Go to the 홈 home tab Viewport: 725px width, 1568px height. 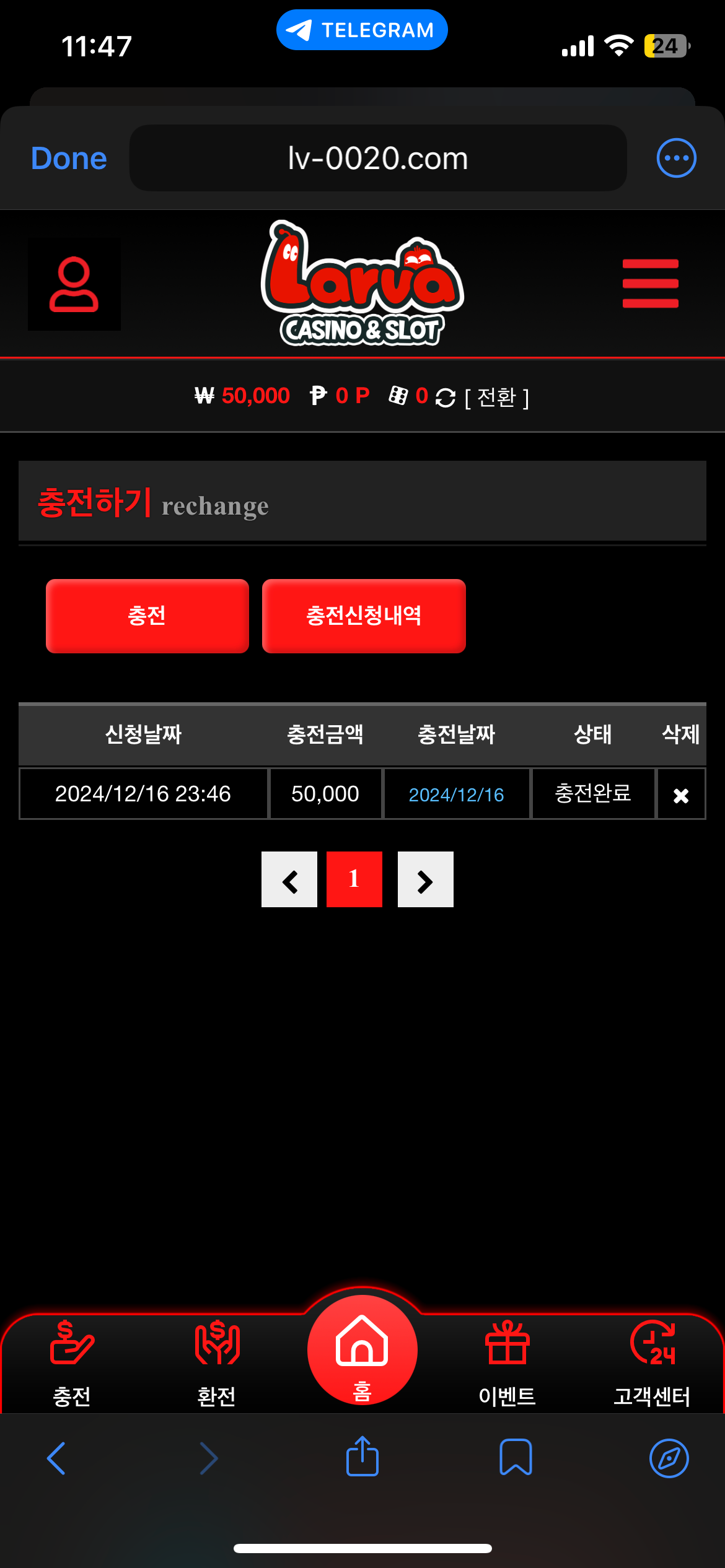point(362,1350)
